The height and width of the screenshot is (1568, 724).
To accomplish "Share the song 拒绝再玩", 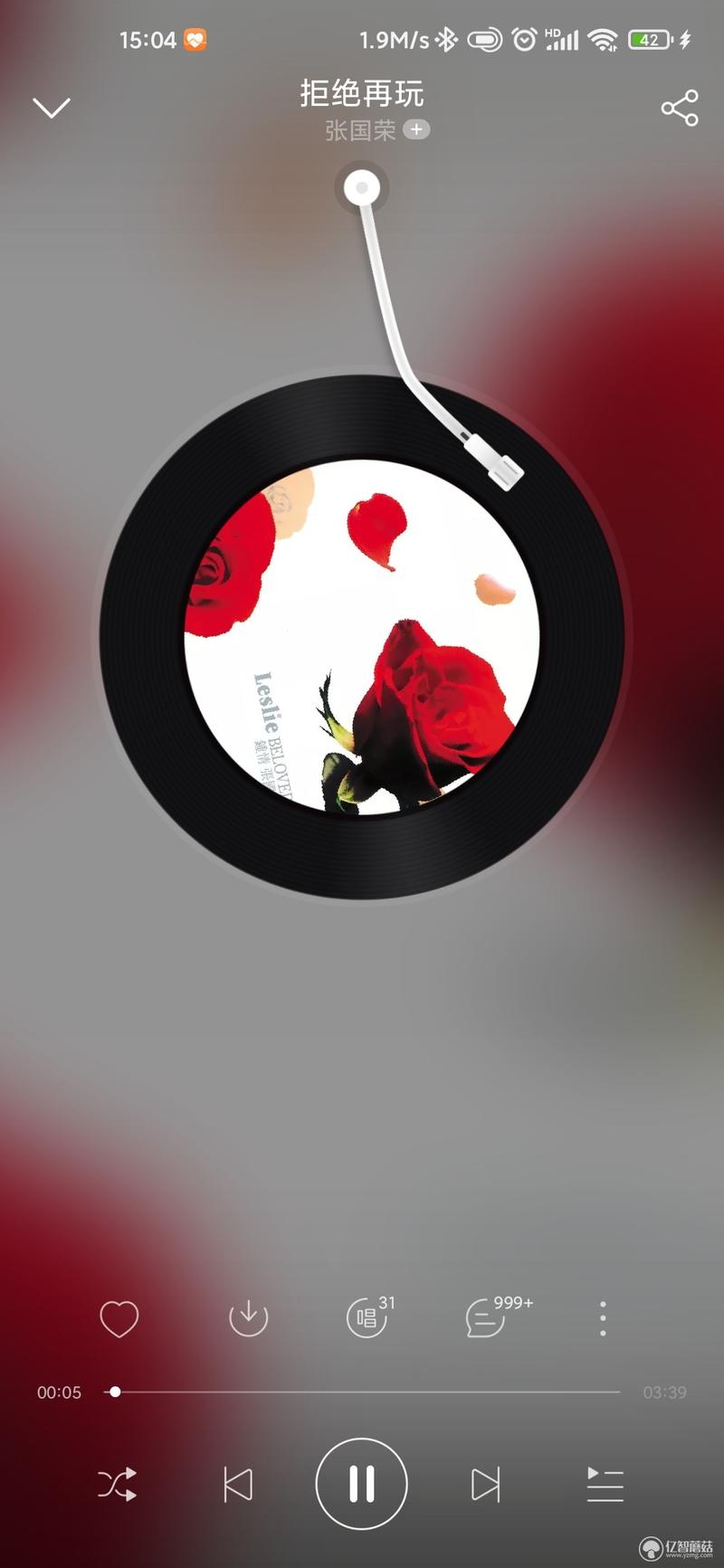I will click(679, 108).
